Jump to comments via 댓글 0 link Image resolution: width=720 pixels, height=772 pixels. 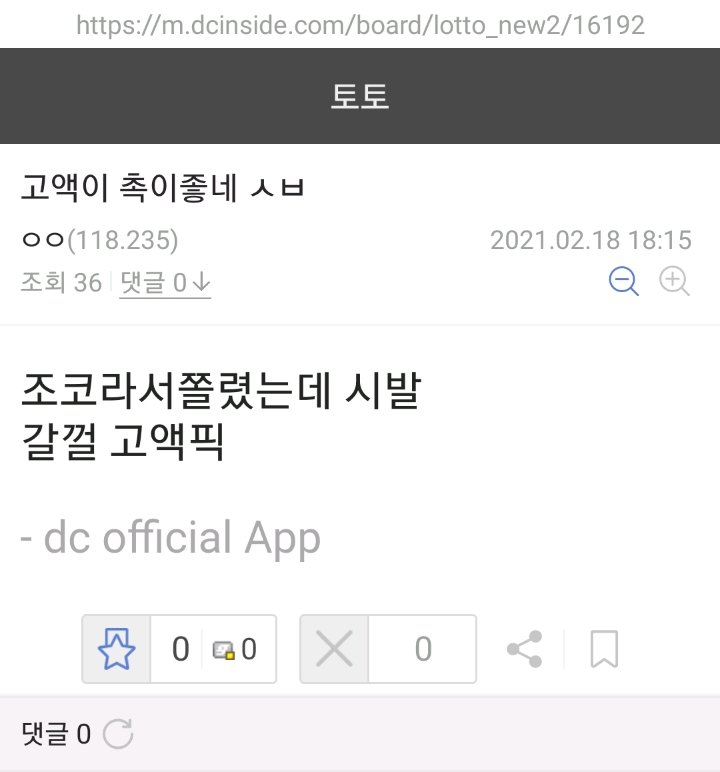165,284
